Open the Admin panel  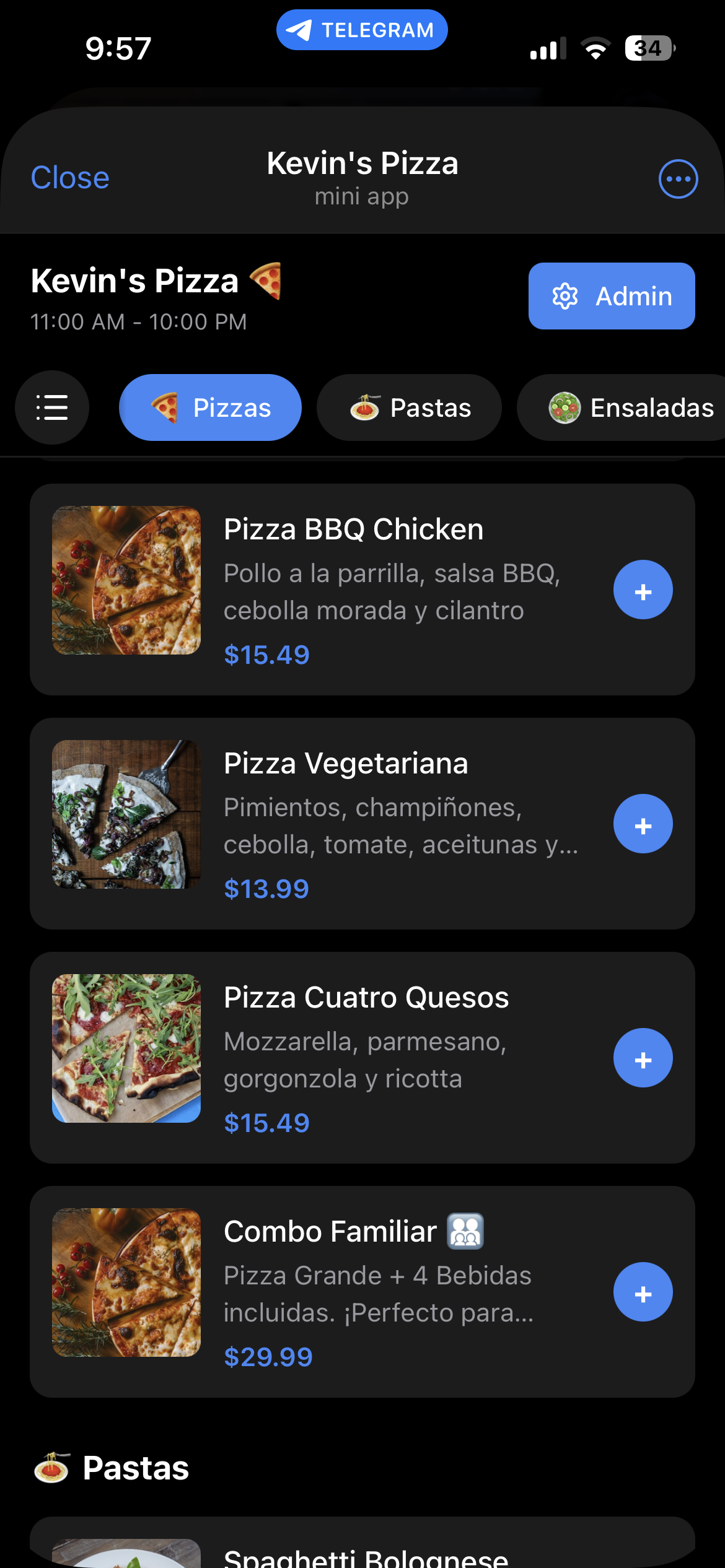611,296
